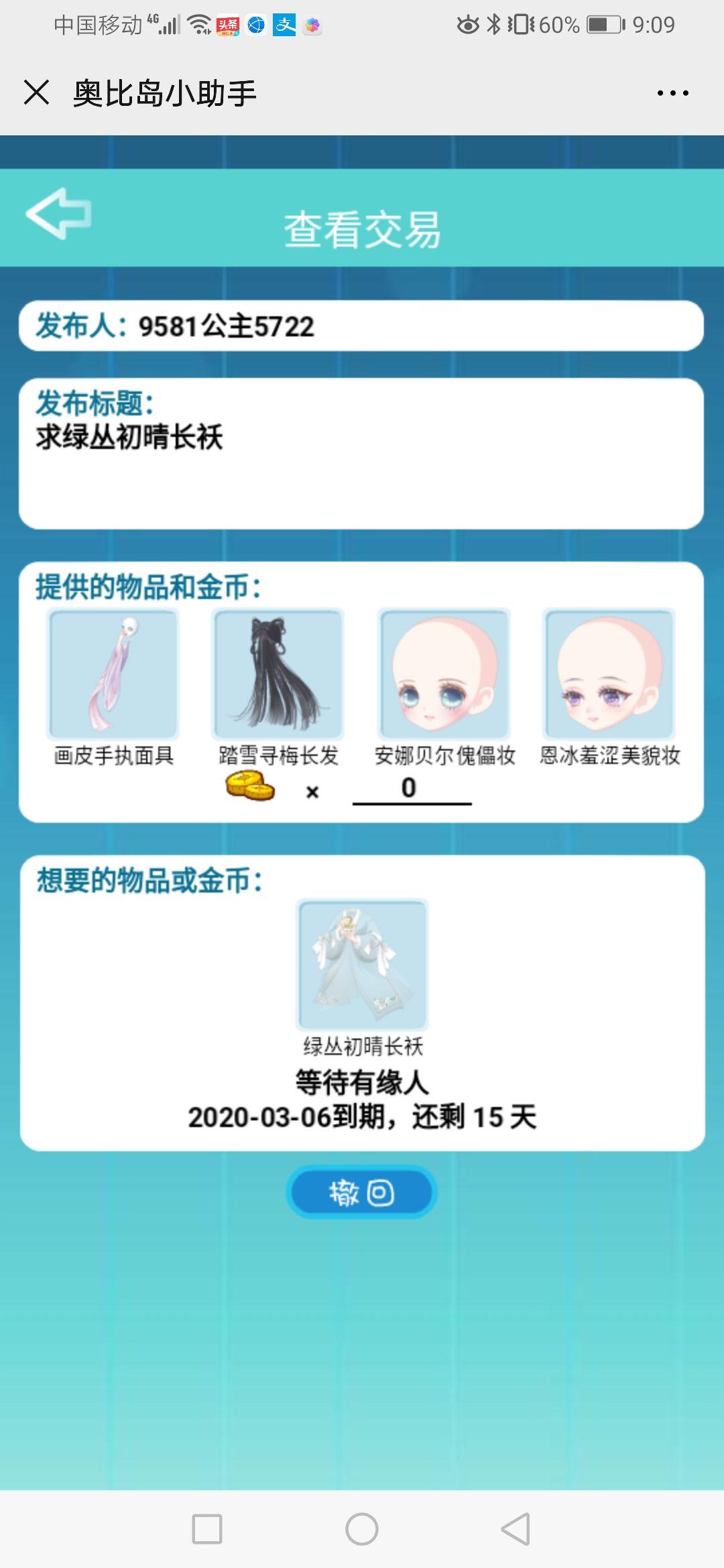Go back from 查看交易 page
Image resolution: width=724 pixels, height=1568 pixels.
coord(59,214)
